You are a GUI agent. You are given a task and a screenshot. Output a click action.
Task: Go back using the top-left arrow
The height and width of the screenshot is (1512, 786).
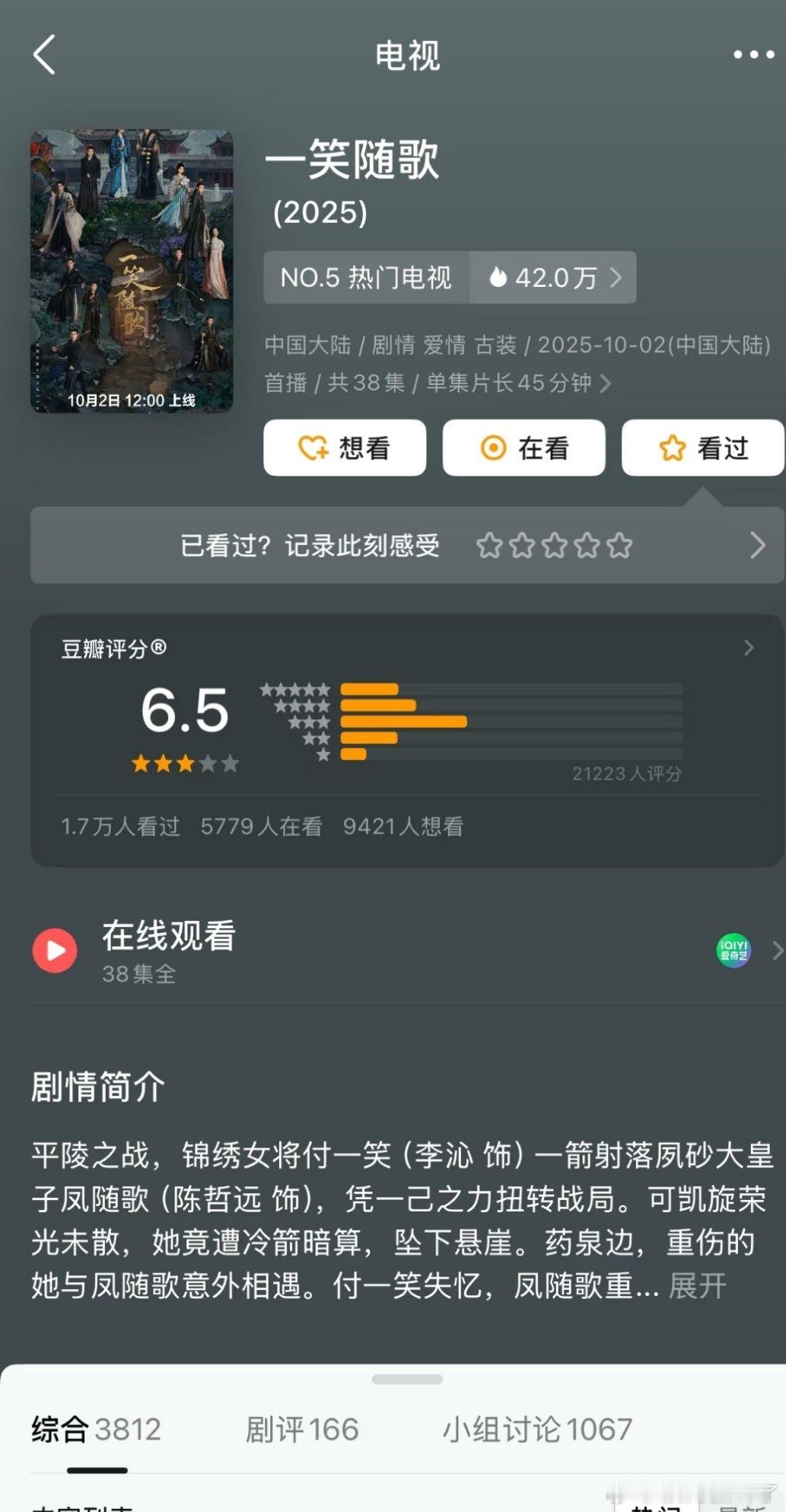44,55
